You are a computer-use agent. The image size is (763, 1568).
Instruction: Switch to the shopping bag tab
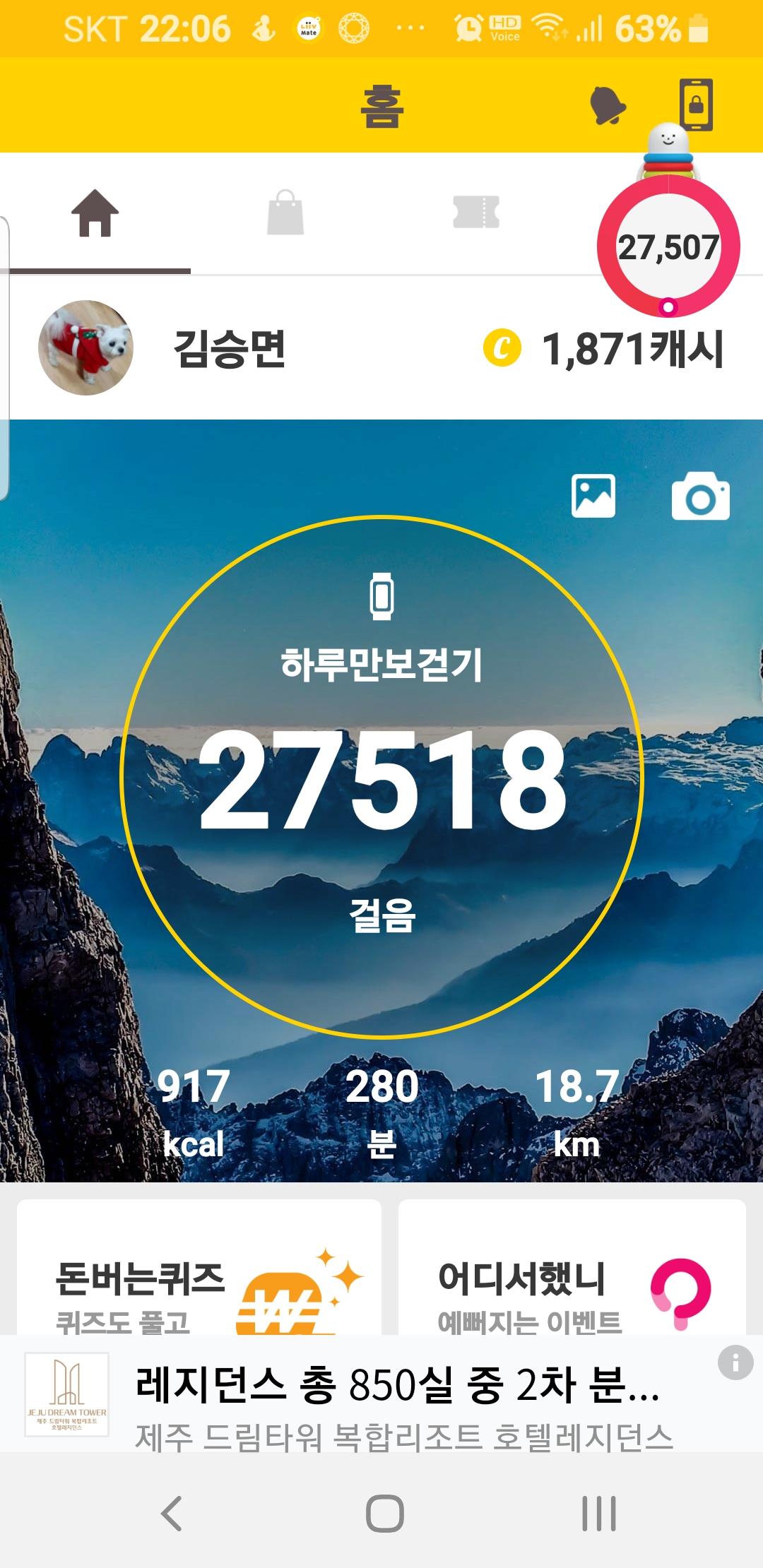coord(285,213)
